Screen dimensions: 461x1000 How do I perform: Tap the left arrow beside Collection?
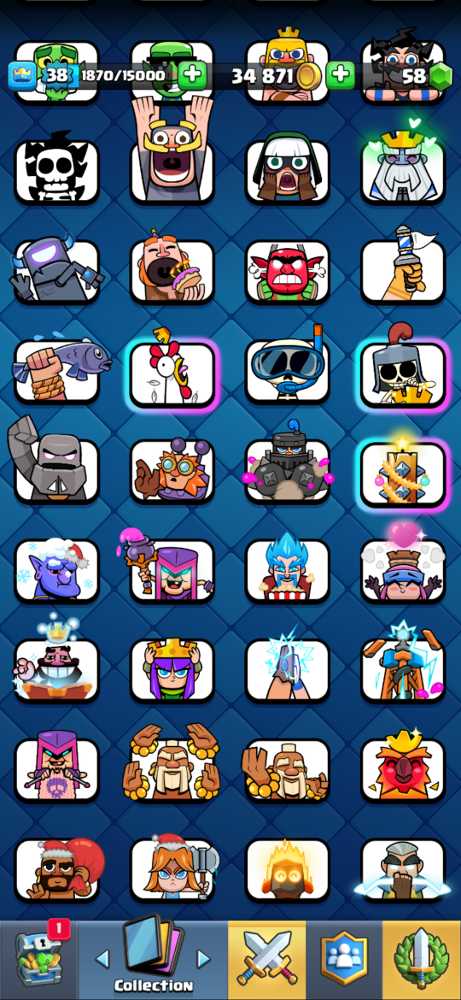tap(102, 958)
